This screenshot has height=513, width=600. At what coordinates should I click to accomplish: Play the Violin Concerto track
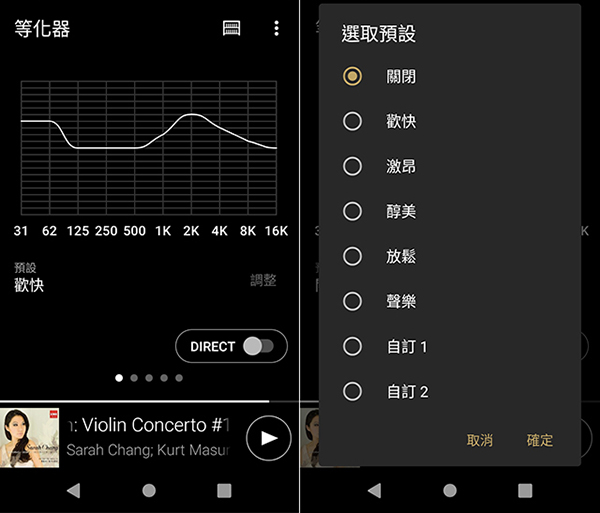268,437
